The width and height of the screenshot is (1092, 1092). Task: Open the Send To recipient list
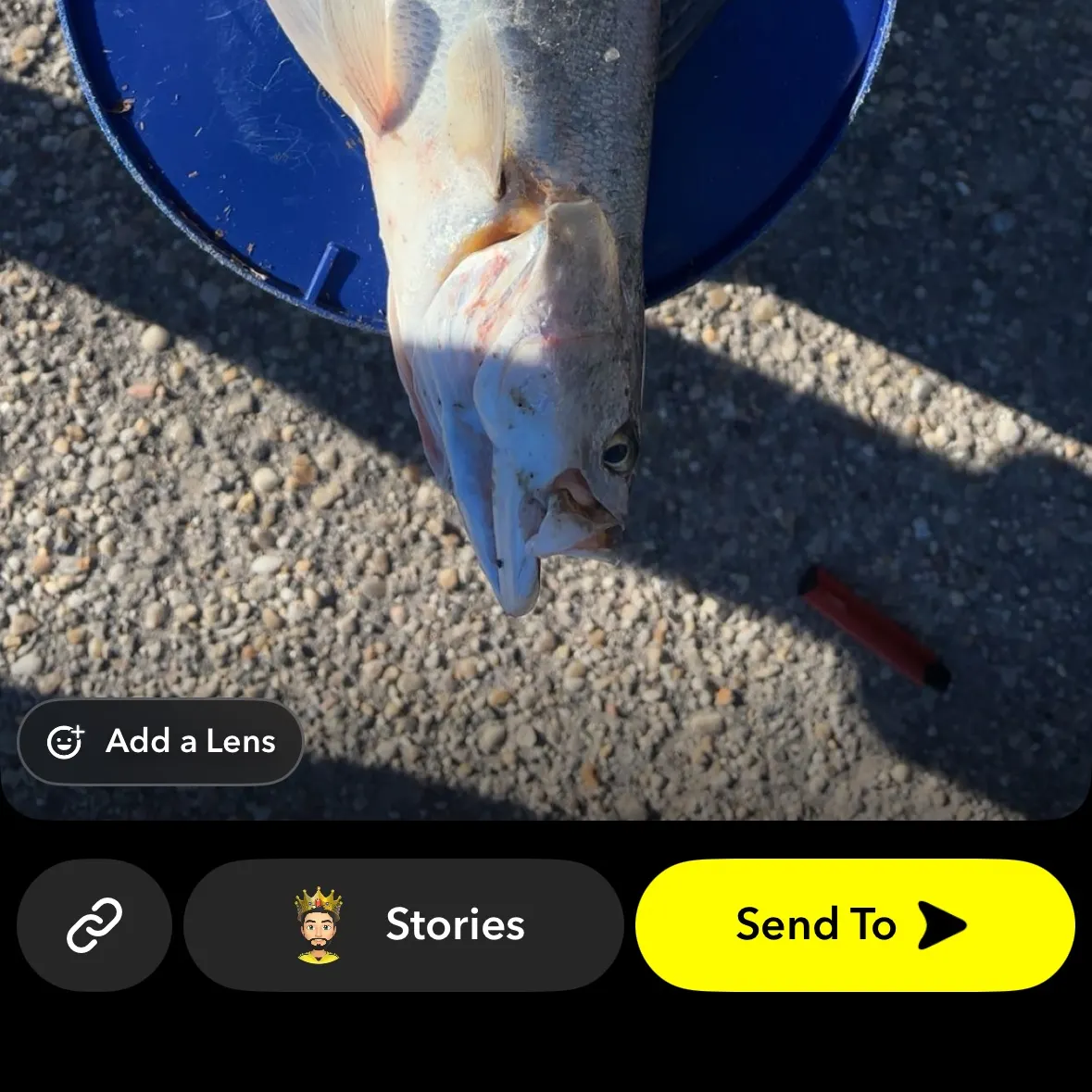click(x=854, y=924)
